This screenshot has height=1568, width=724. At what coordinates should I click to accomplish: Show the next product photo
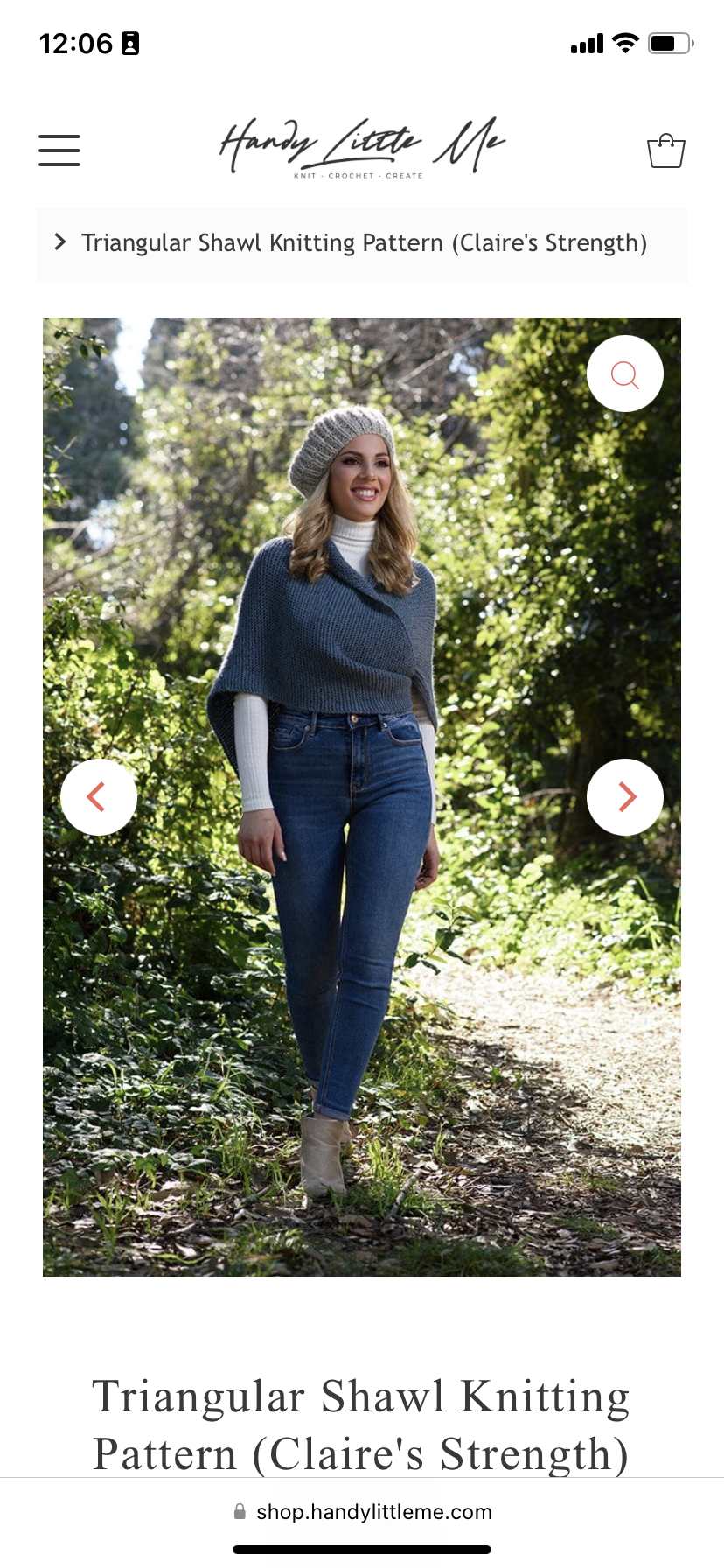coord(624,797)
